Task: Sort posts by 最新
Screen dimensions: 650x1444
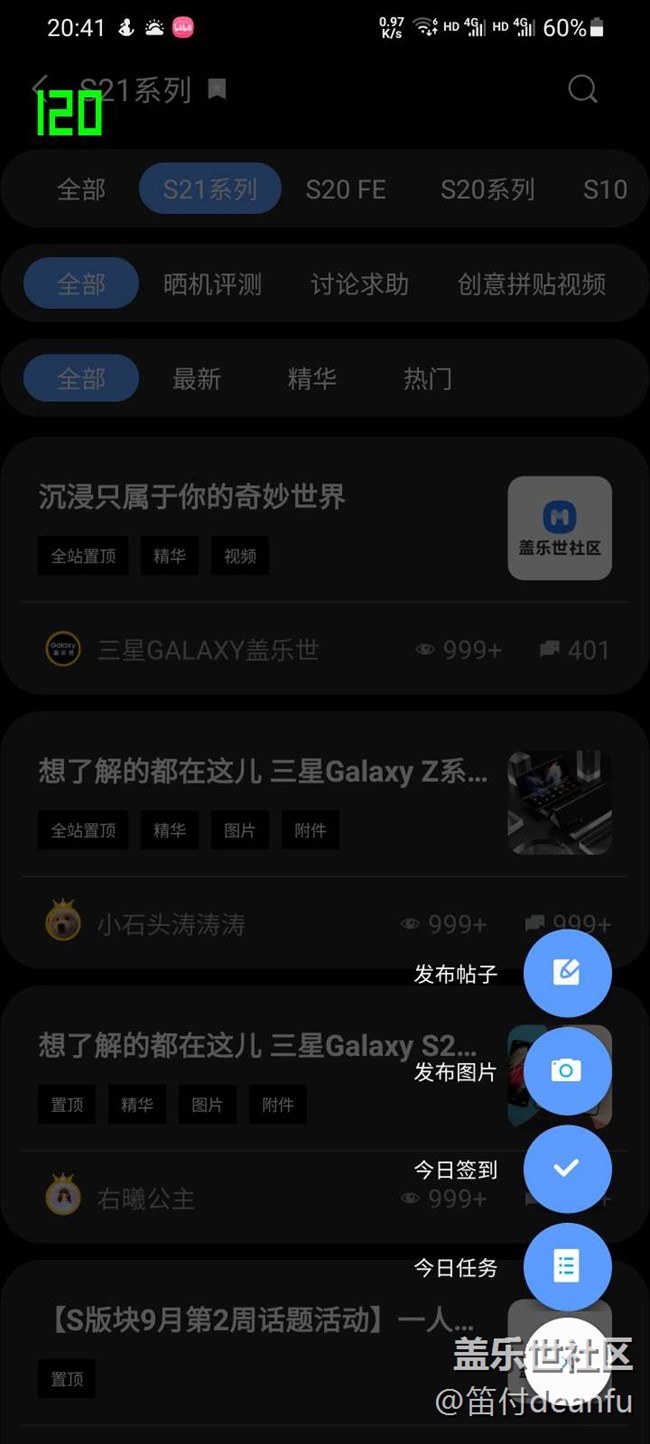Action: click(196, 378)
